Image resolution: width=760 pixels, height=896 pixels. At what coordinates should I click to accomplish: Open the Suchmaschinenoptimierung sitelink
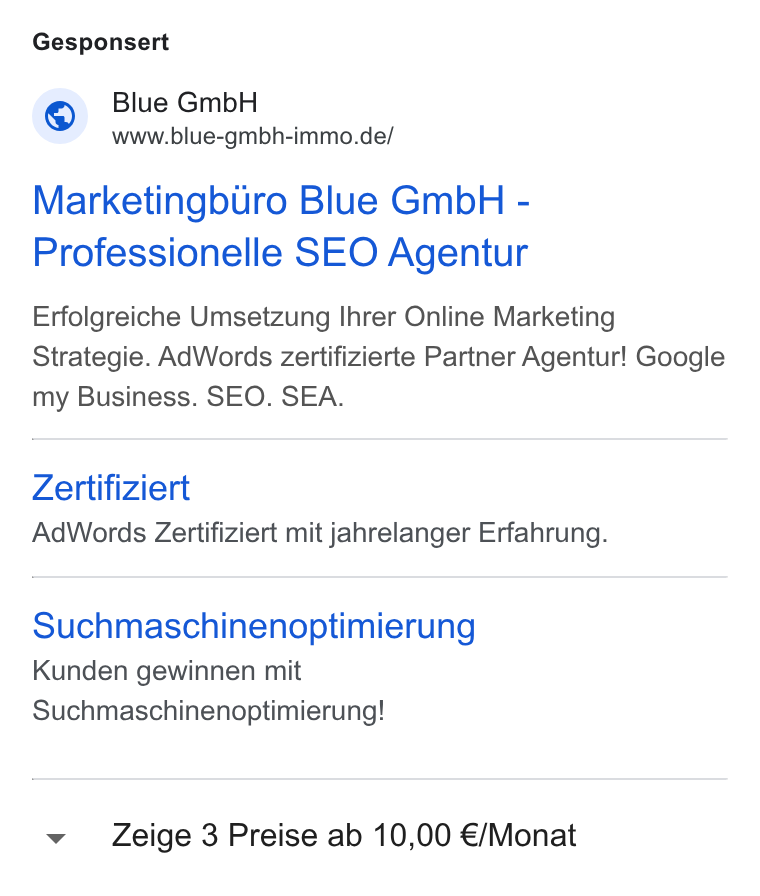pos(254,626)
